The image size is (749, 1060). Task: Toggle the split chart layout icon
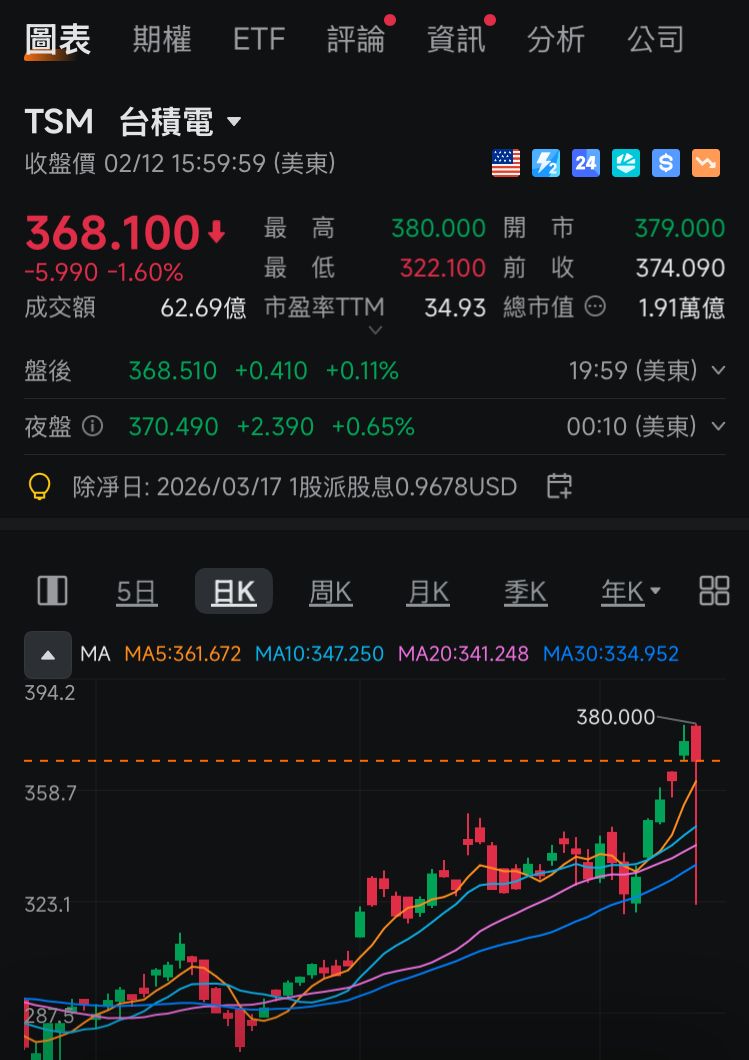tap(52, 591)
